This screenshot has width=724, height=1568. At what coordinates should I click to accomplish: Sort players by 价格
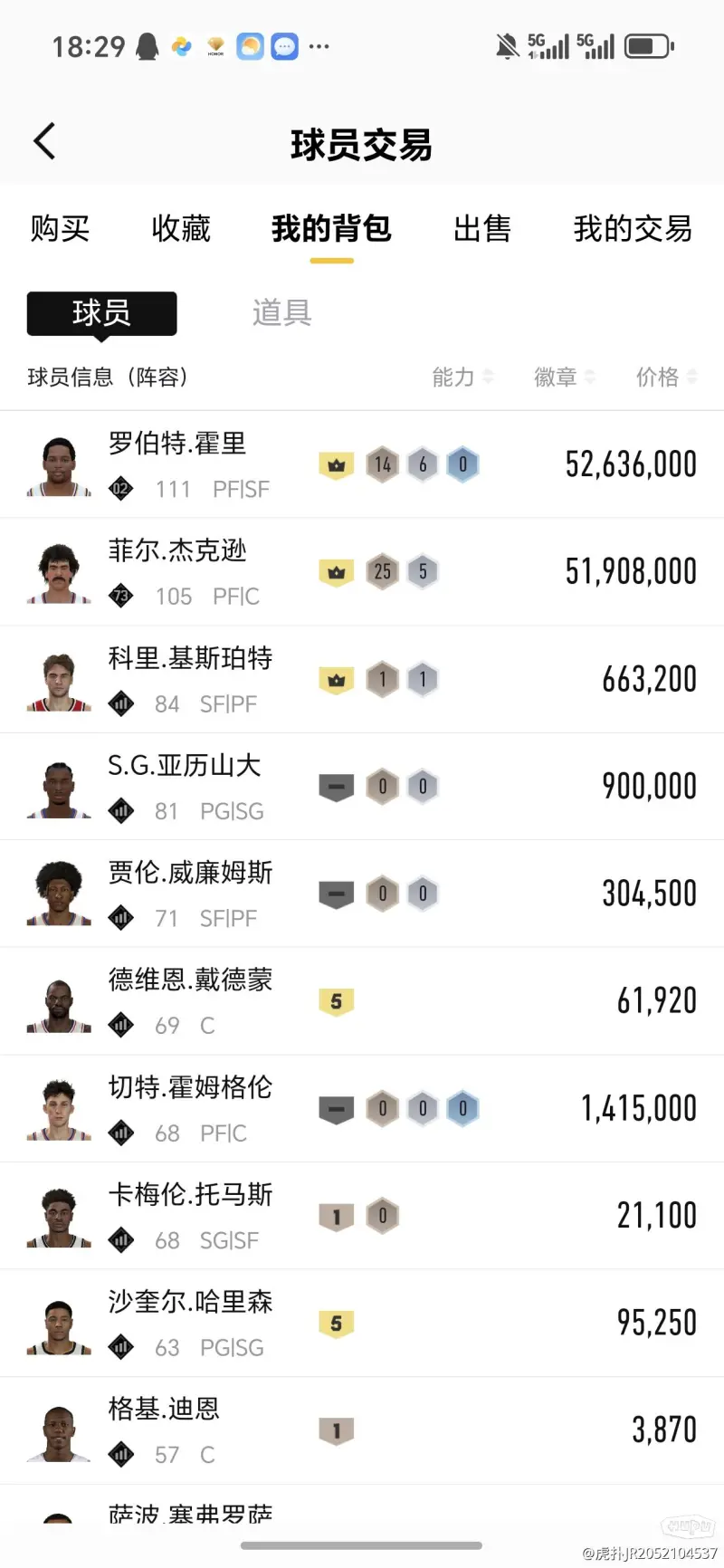pos(666,377)
